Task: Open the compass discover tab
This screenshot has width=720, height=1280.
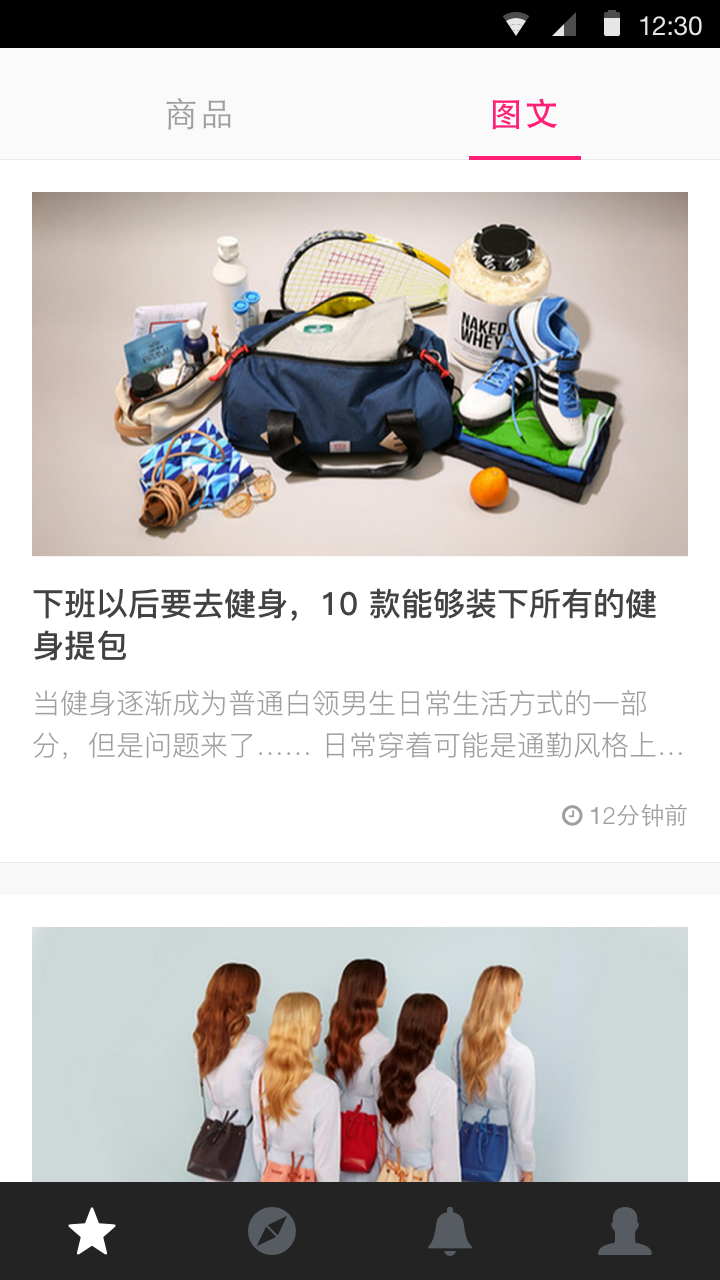Action: (x=272, y=1231)
